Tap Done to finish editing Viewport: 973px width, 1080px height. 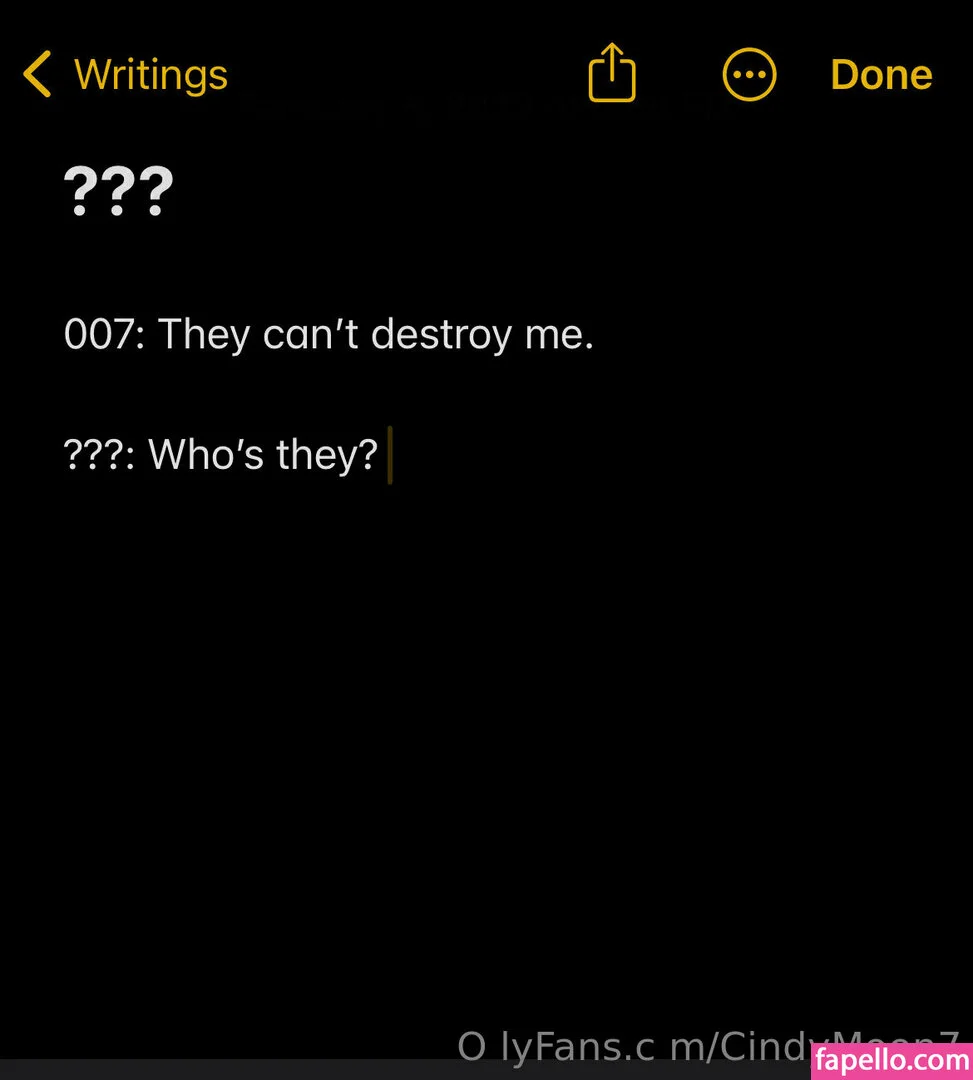(x=881, y=75)
